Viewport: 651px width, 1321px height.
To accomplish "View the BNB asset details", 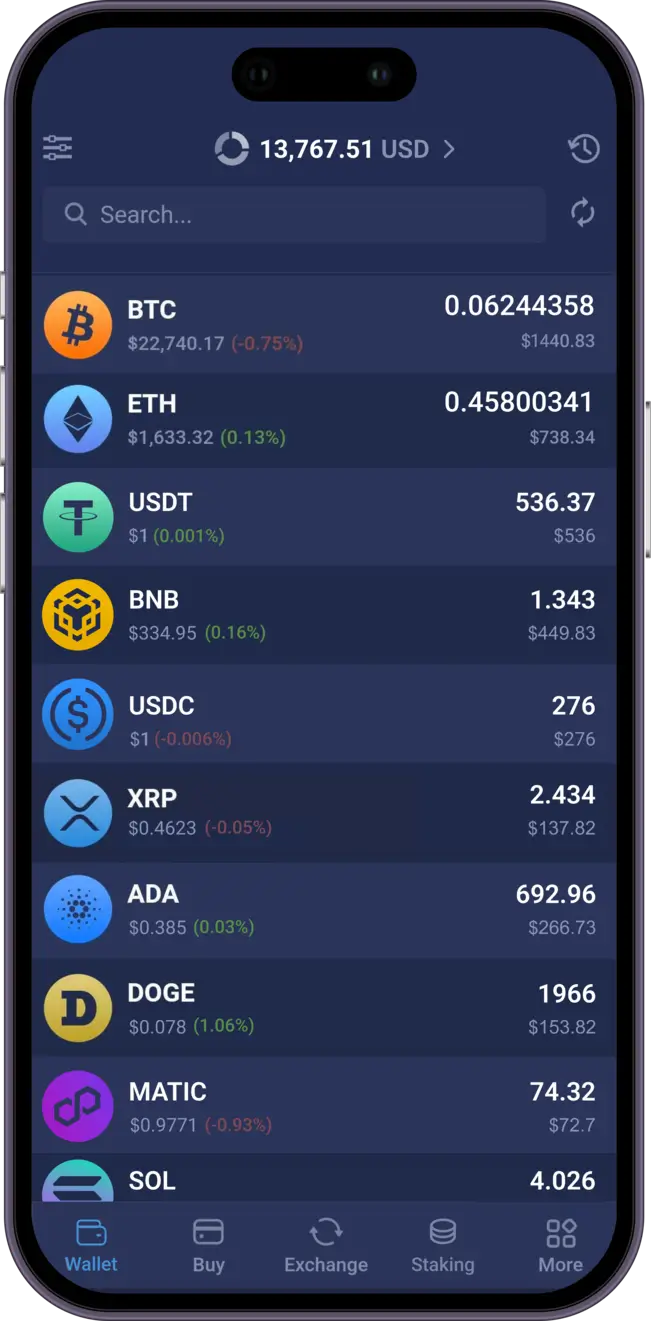I will pos(324,615).
